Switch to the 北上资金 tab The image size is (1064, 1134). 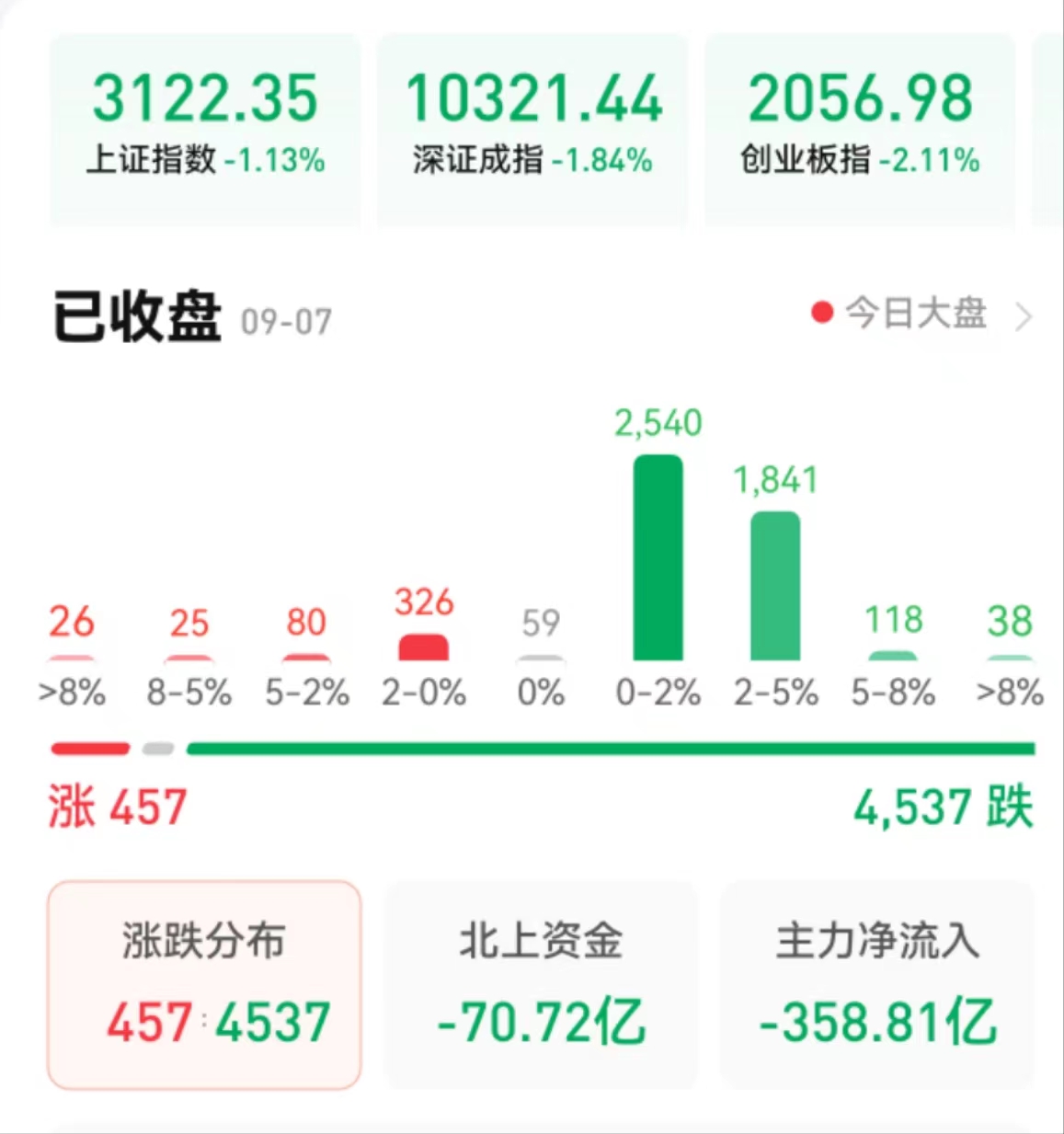(x=541, y=984)
